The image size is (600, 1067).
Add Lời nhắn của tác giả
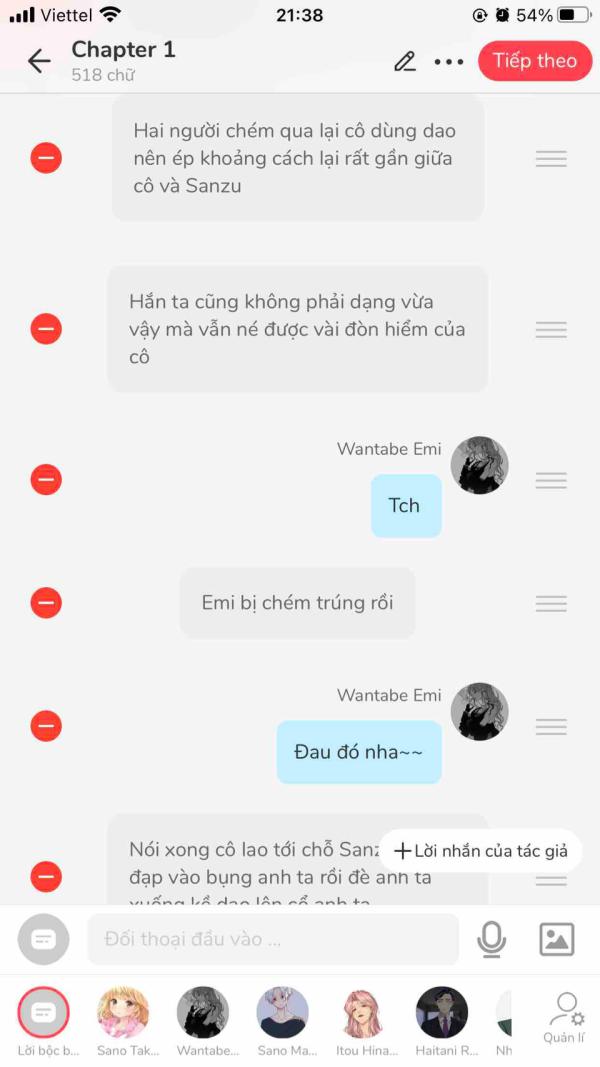point(480,851)
